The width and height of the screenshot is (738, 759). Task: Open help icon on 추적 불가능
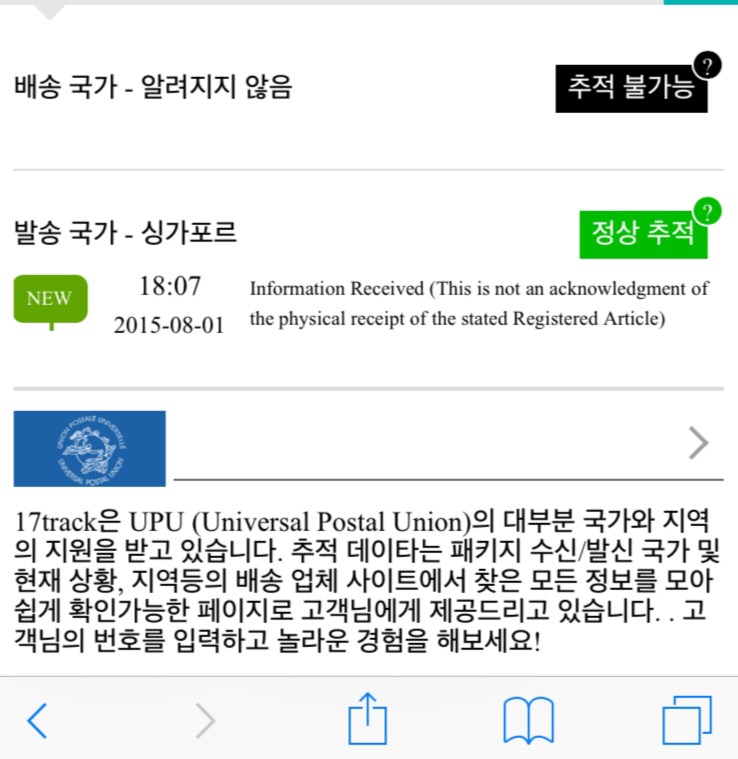click(707, 66)
